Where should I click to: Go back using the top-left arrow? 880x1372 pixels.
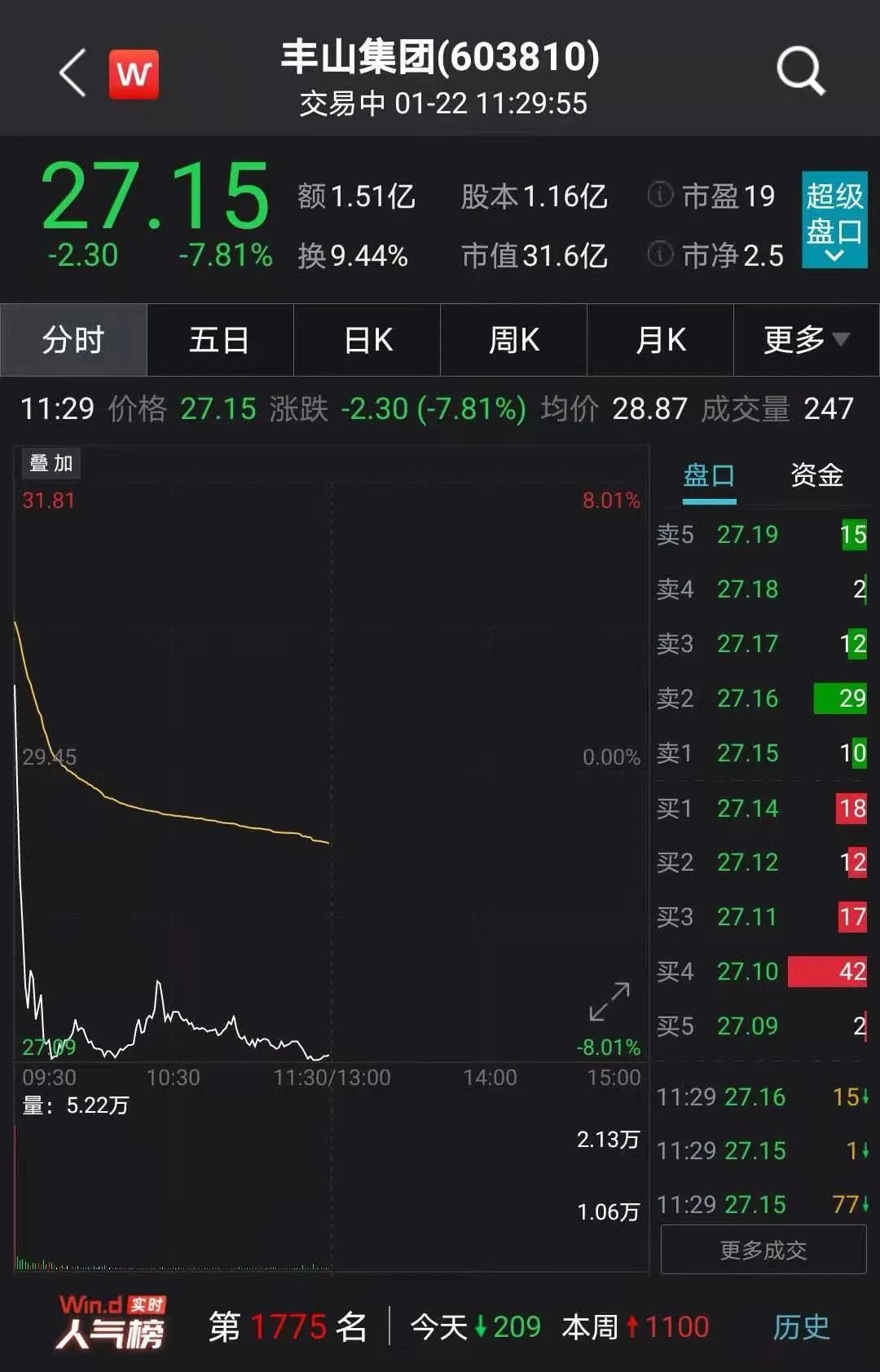point(73,73)
